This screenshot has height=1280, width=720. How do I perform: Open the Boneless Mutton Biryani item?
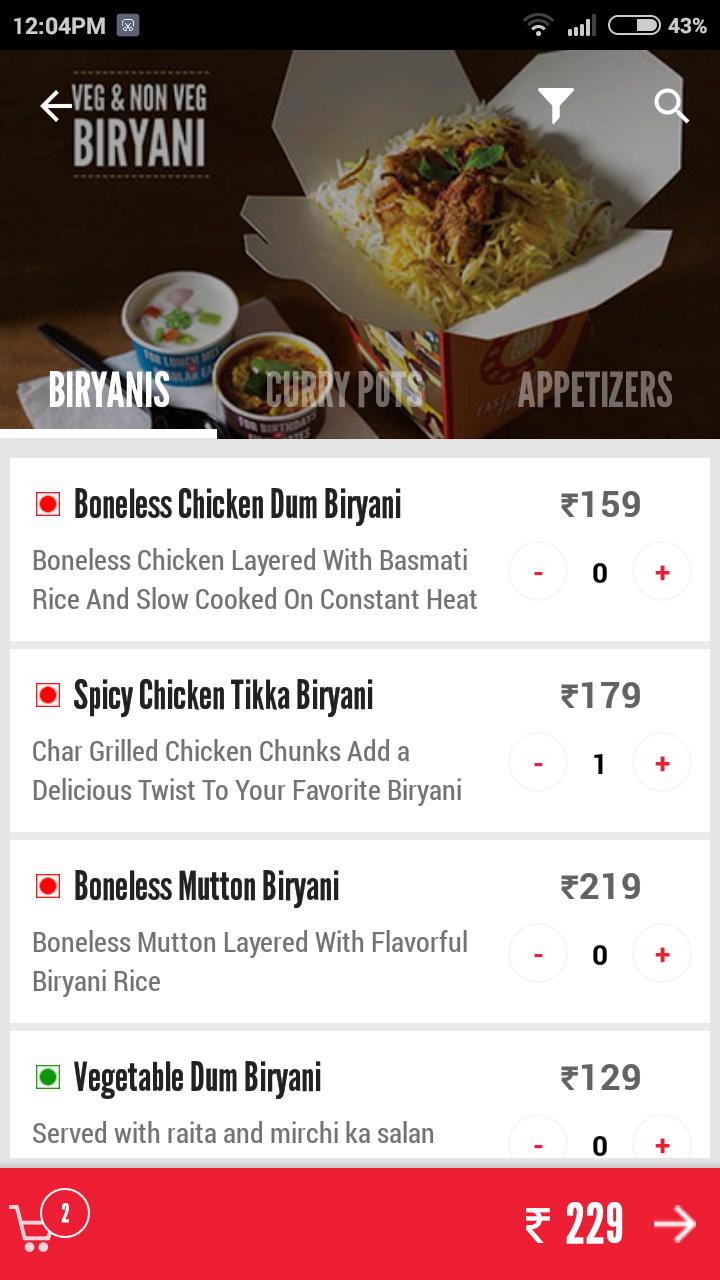[x=207, y=887]
